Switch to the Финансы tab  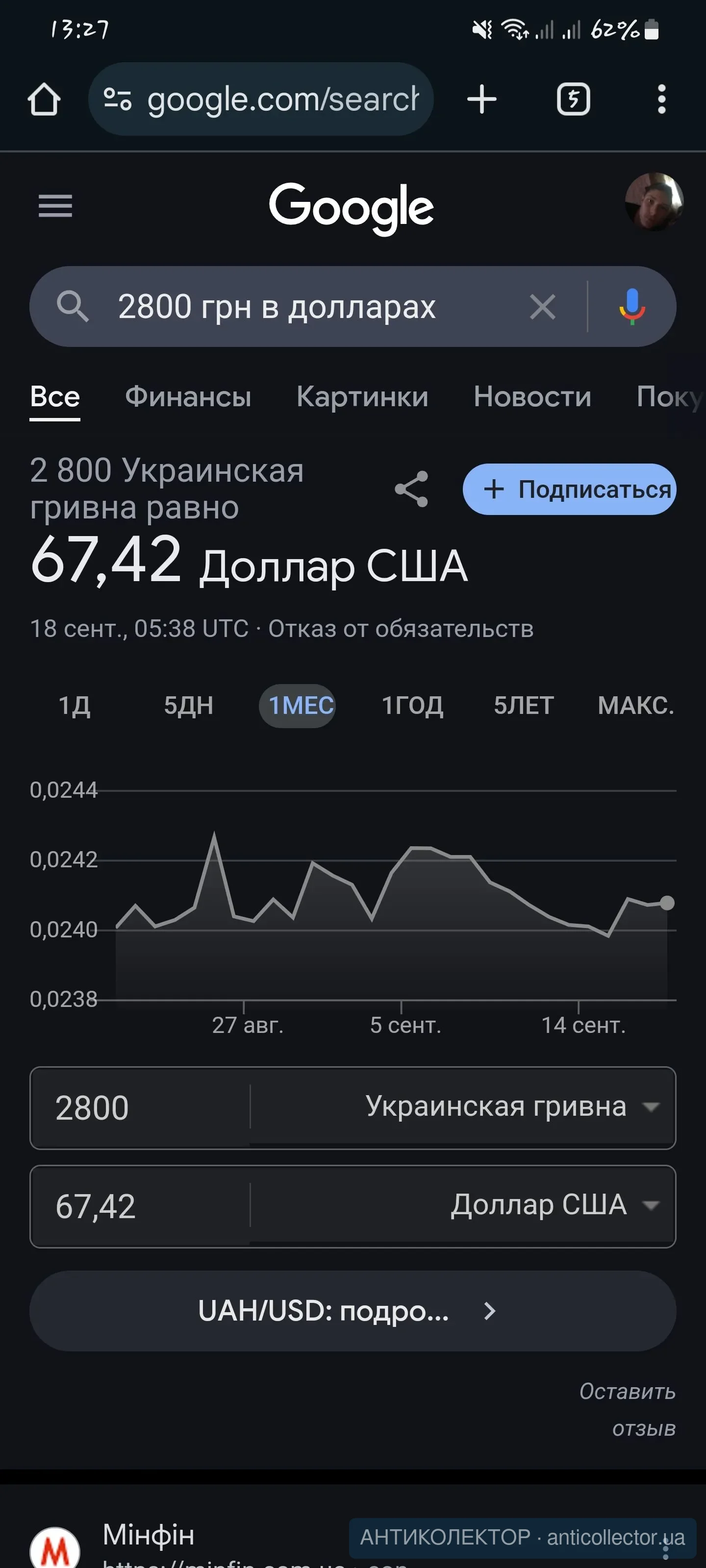pos(188,397)
